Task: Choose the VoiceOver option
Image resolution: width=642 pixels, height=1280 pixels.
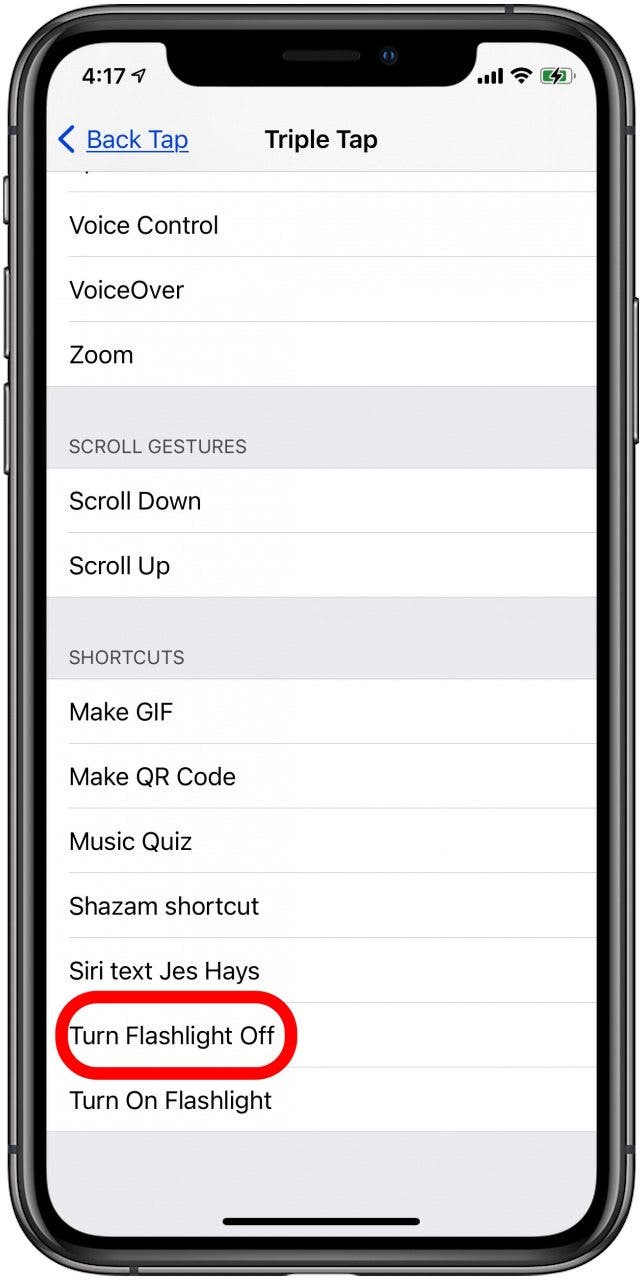Action: pos(127,291)
